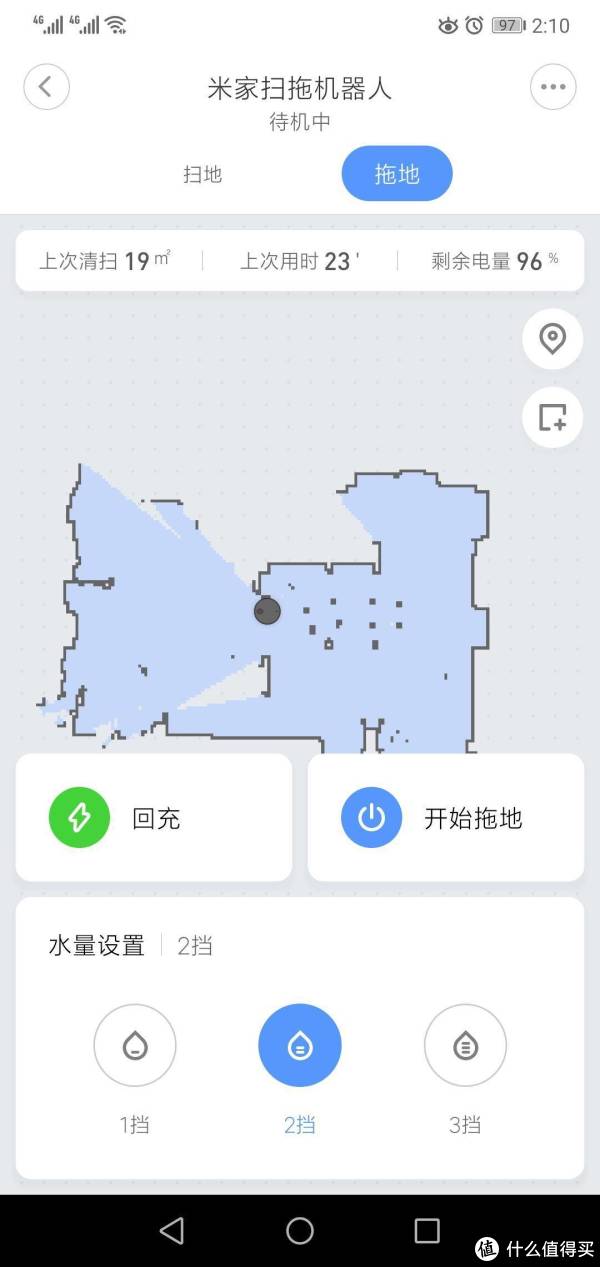
Task: Tap the system home button
Action: click(300, 1230)
